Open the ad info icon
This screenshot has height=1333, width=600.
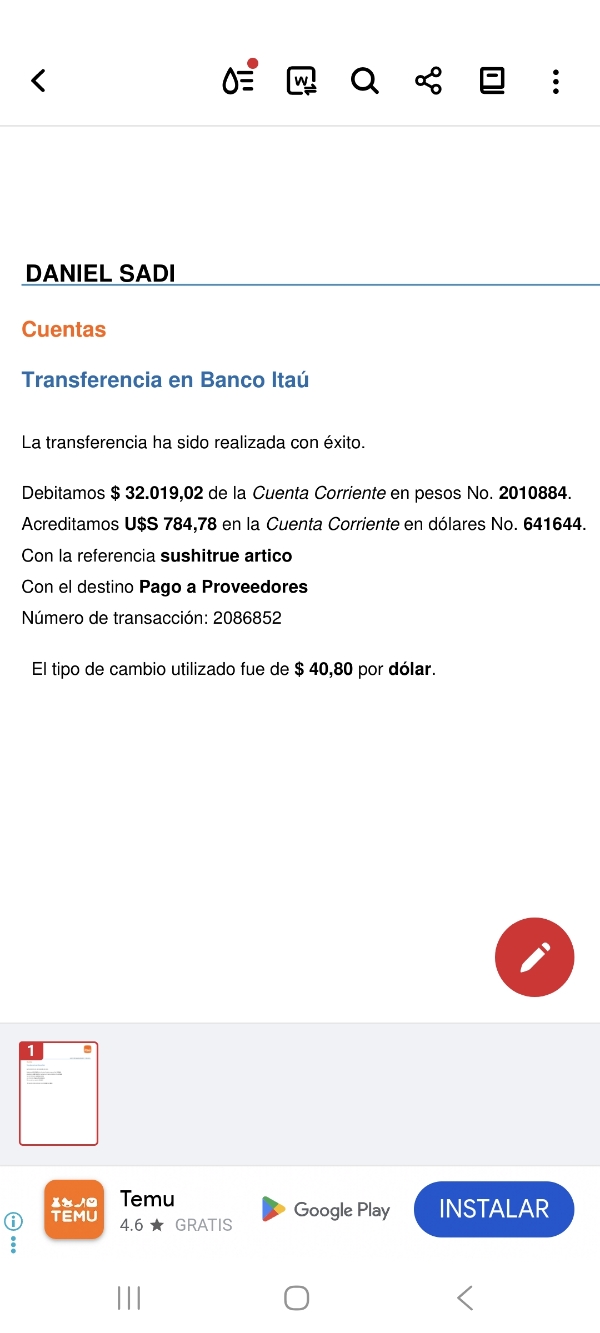pos(14,1221)
